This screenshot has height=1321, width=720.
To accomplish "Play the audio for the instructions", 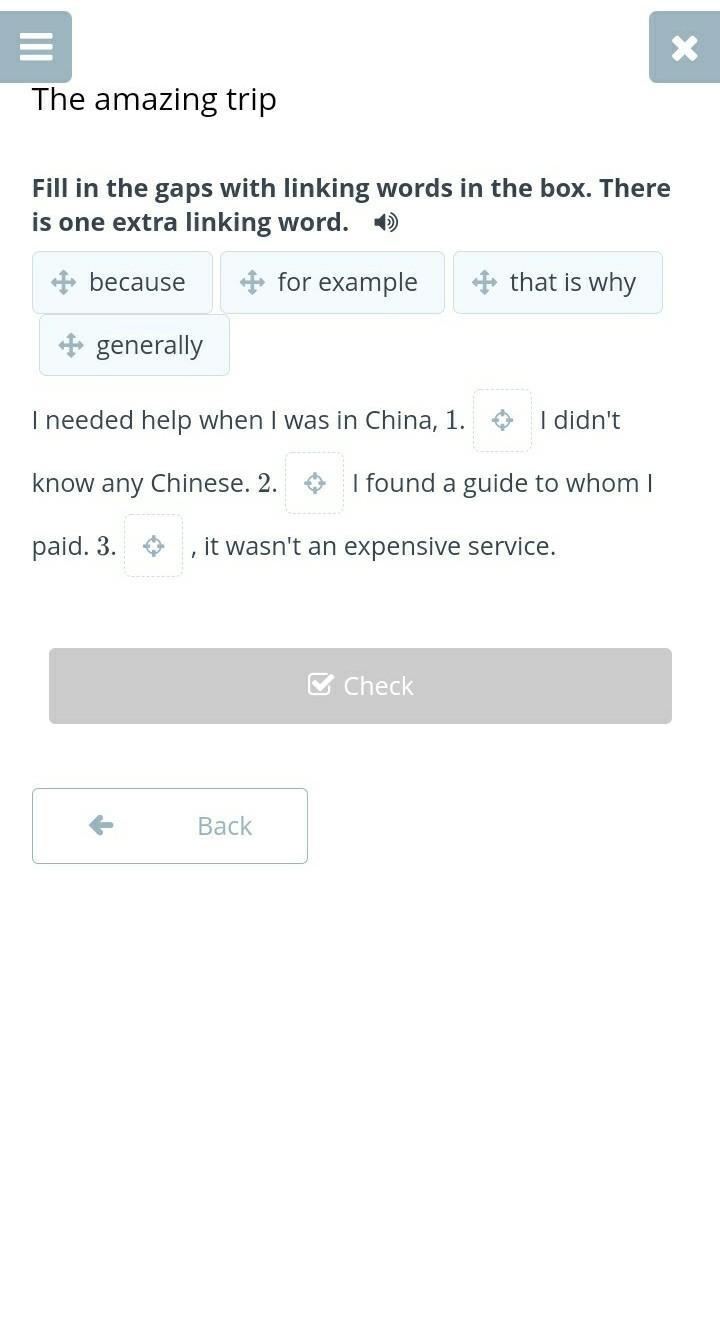I will pyautogui.click(x=386, y=222).
